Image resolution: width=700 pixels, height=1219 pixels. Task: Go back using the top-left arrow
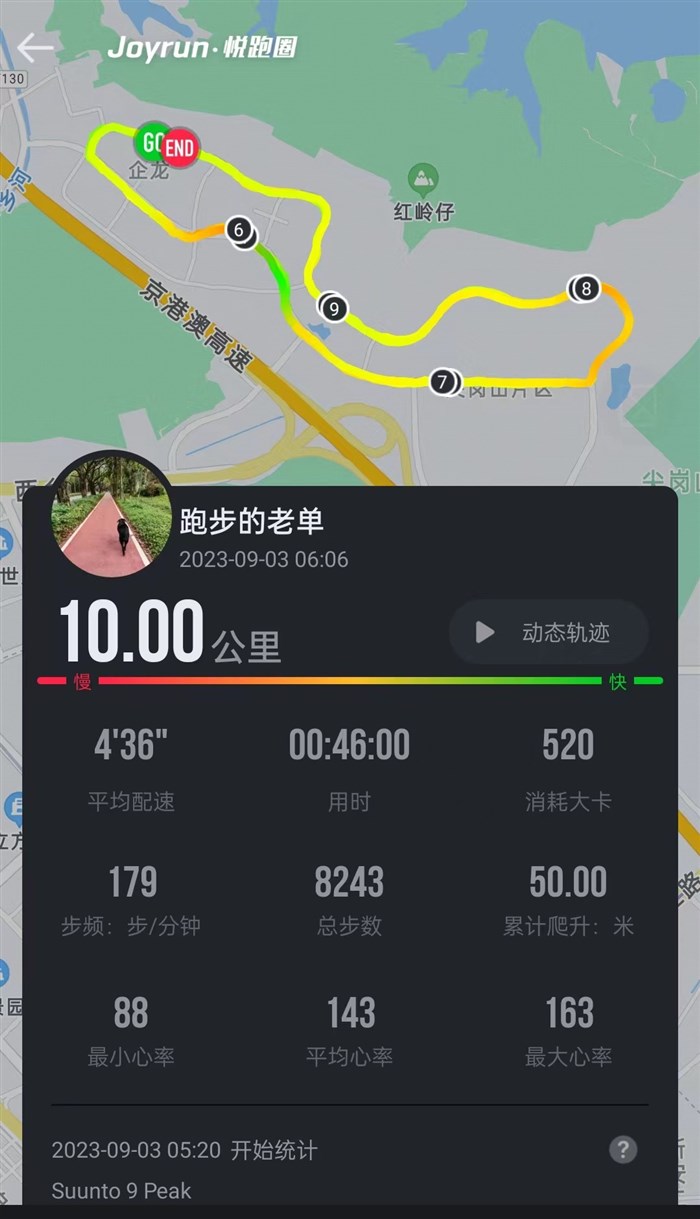35,47
